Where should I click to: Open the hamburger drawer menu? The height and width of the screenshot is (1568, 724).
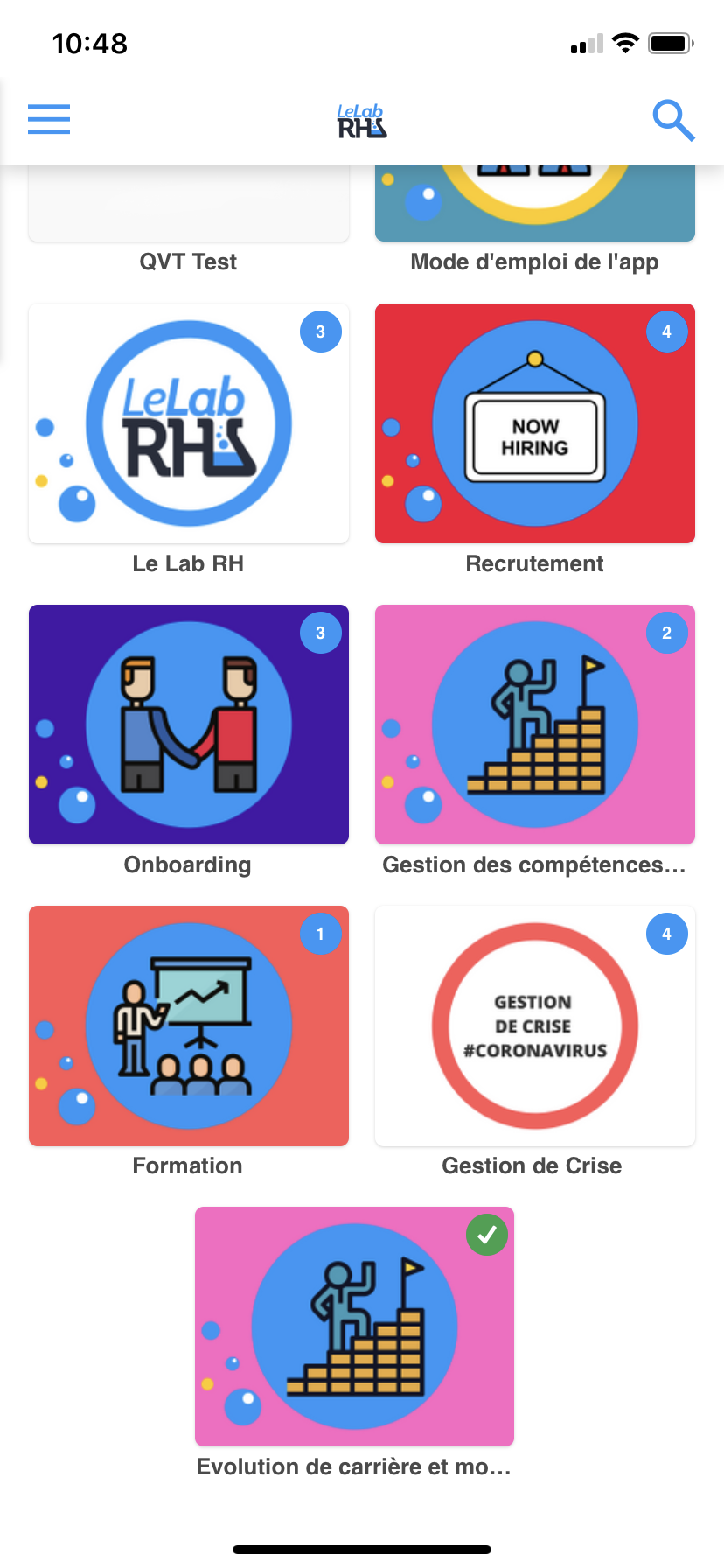coord(49,119)
